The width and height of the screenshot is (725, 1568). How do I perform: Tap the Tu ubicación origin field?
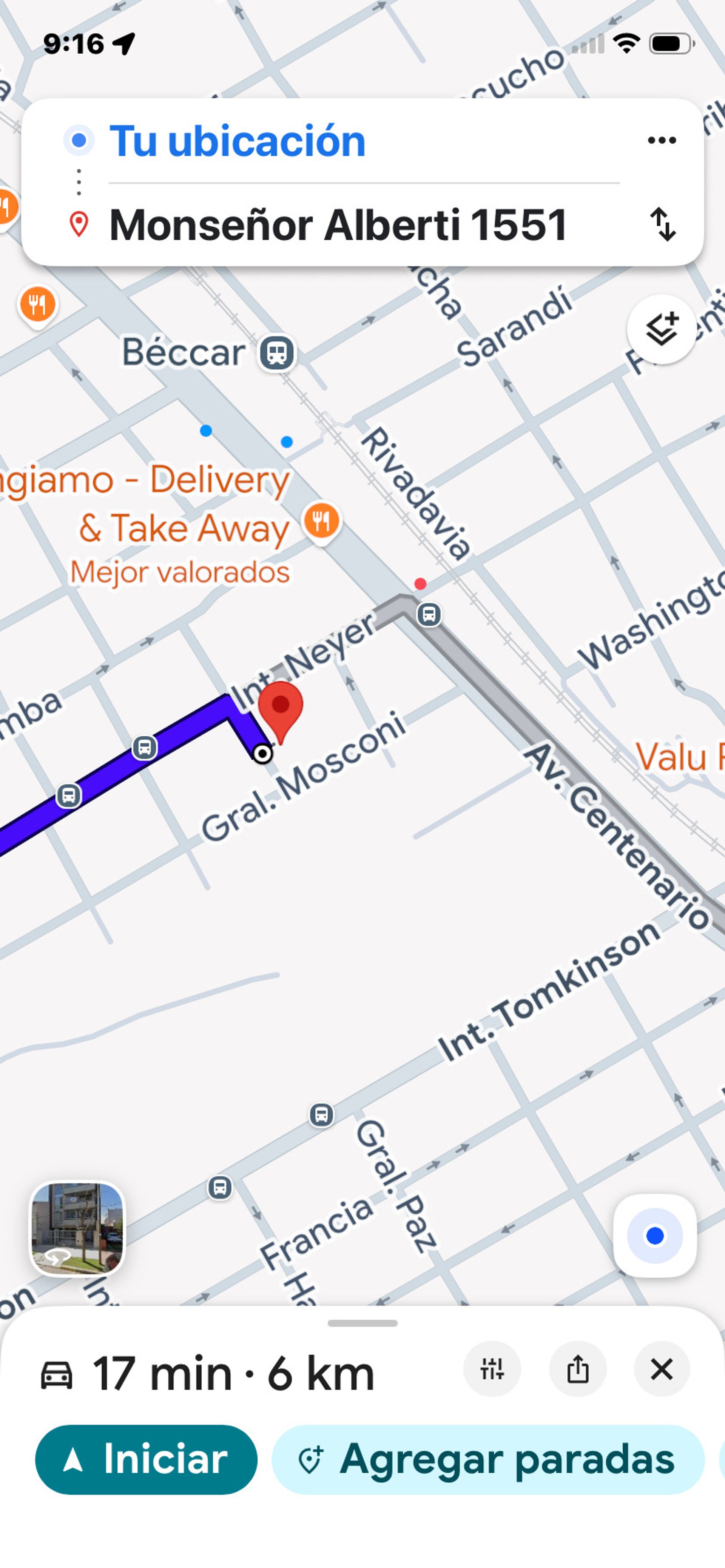(364, 141)
